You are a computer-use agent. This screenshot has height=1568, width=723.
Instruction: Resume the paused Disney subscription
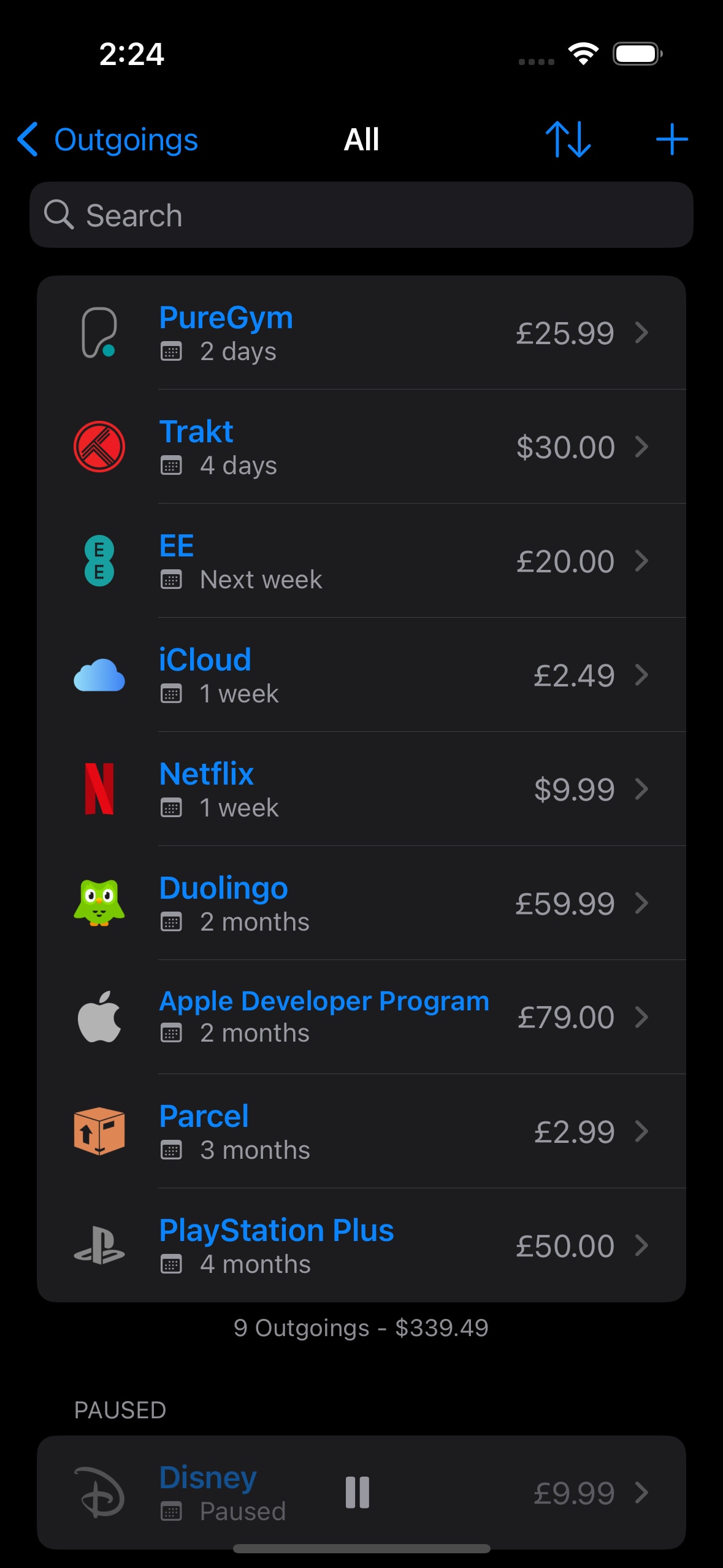tap(356, 1493)
